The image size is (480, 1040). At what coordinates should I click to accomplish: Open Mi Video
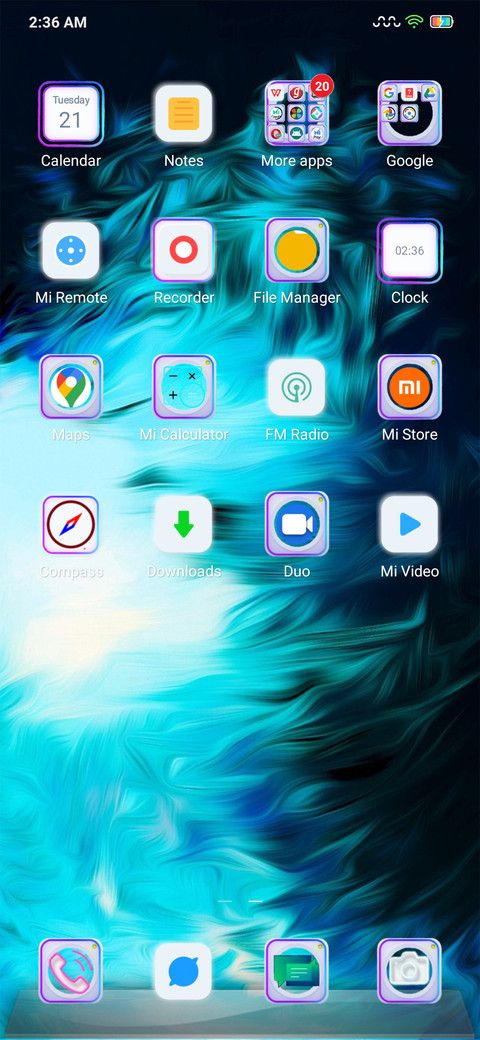point(410,525)
